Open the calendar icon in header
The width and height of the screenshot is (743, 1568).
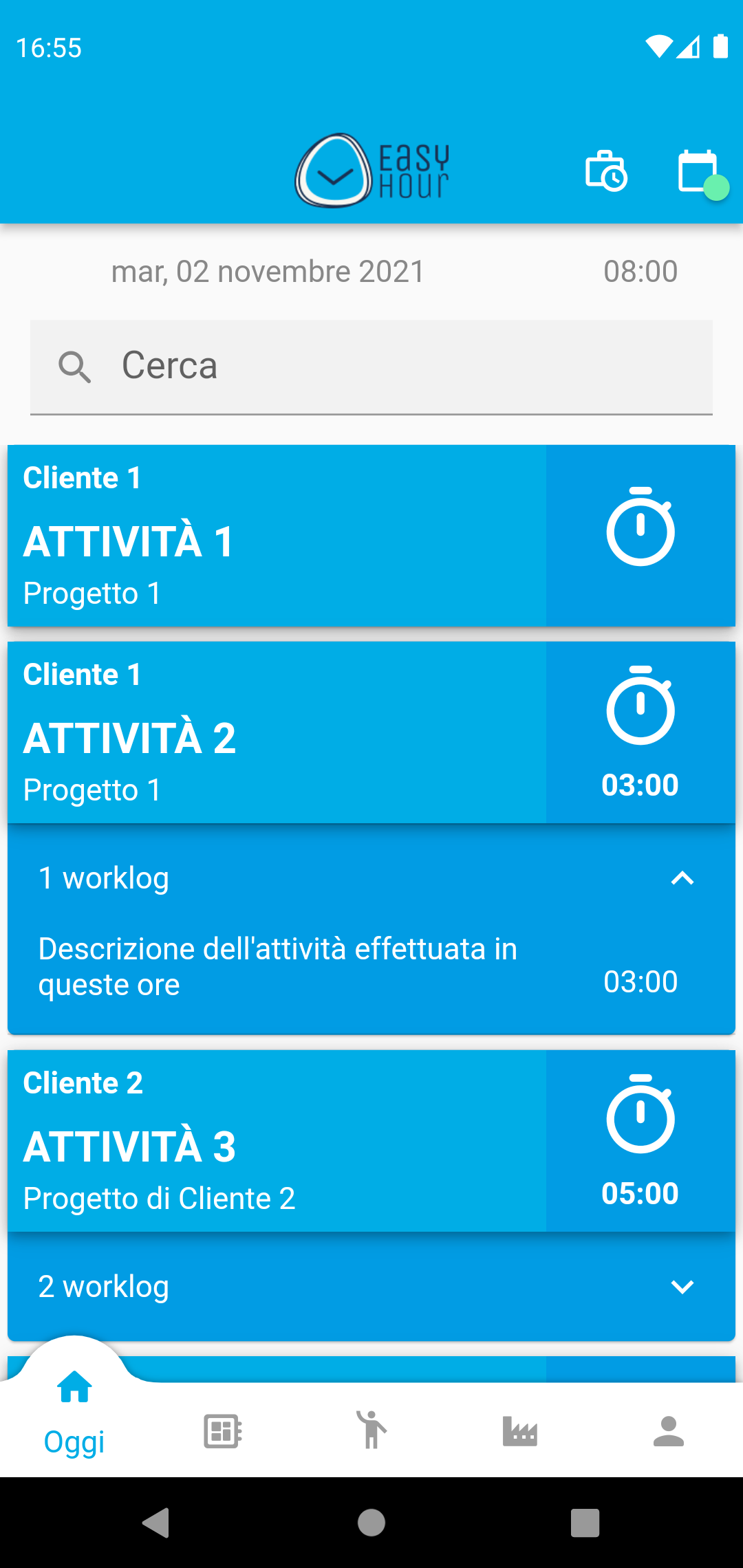pos(698,171)
